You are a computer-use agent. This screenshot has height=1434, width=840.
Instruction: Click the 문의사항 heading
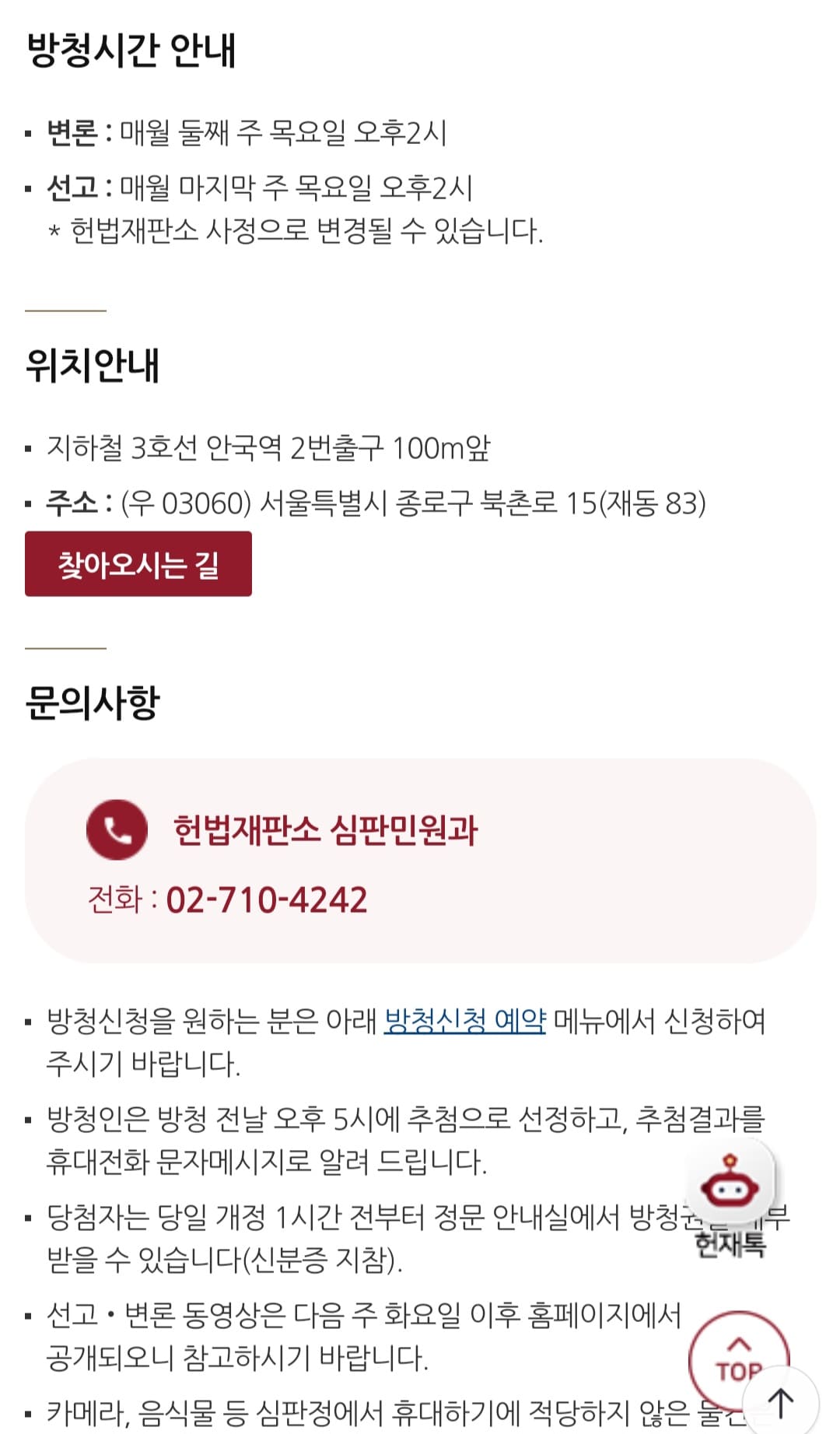tap(93, 699)
